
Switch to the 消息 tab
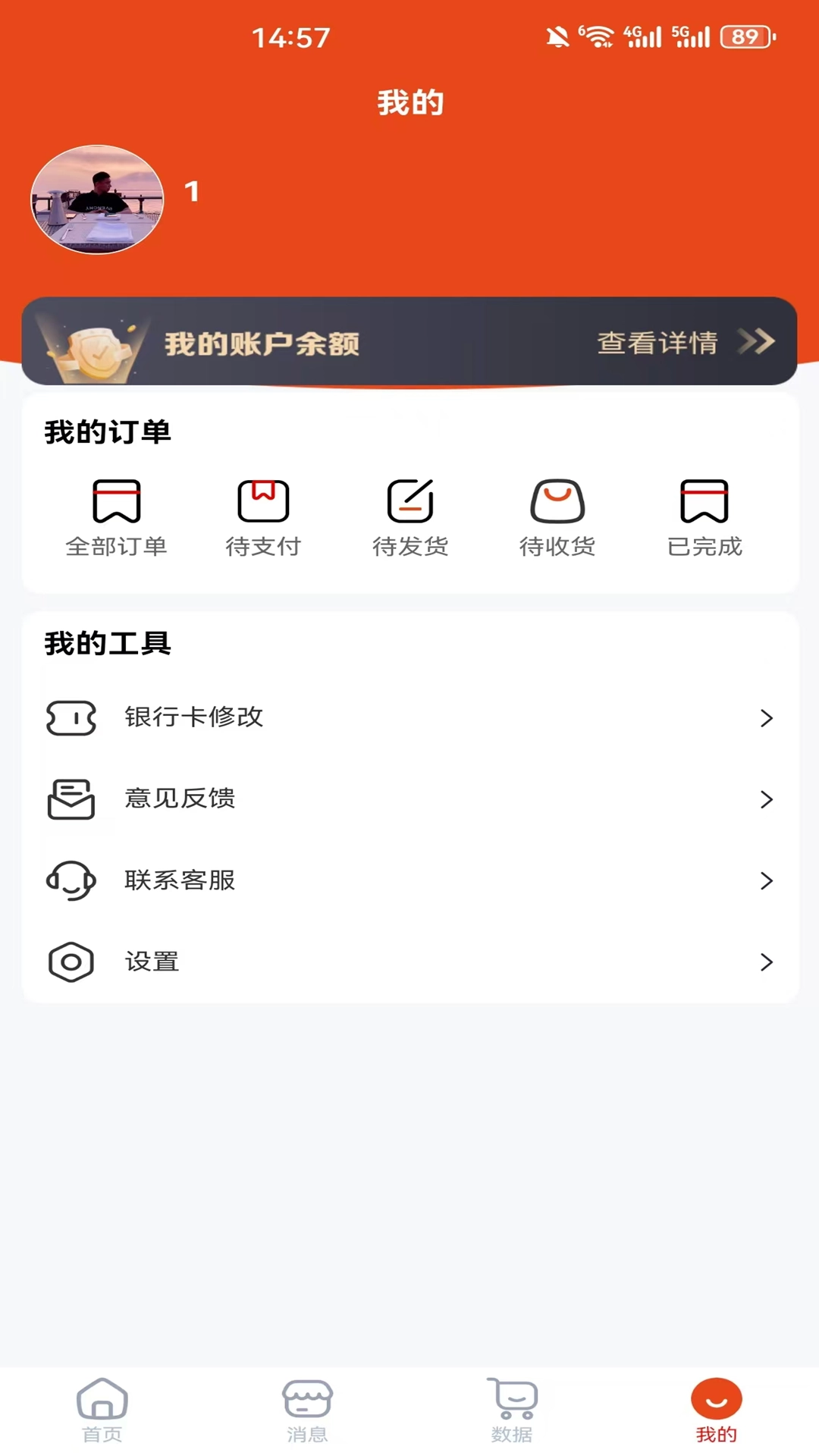click(x=307, y=1410)
